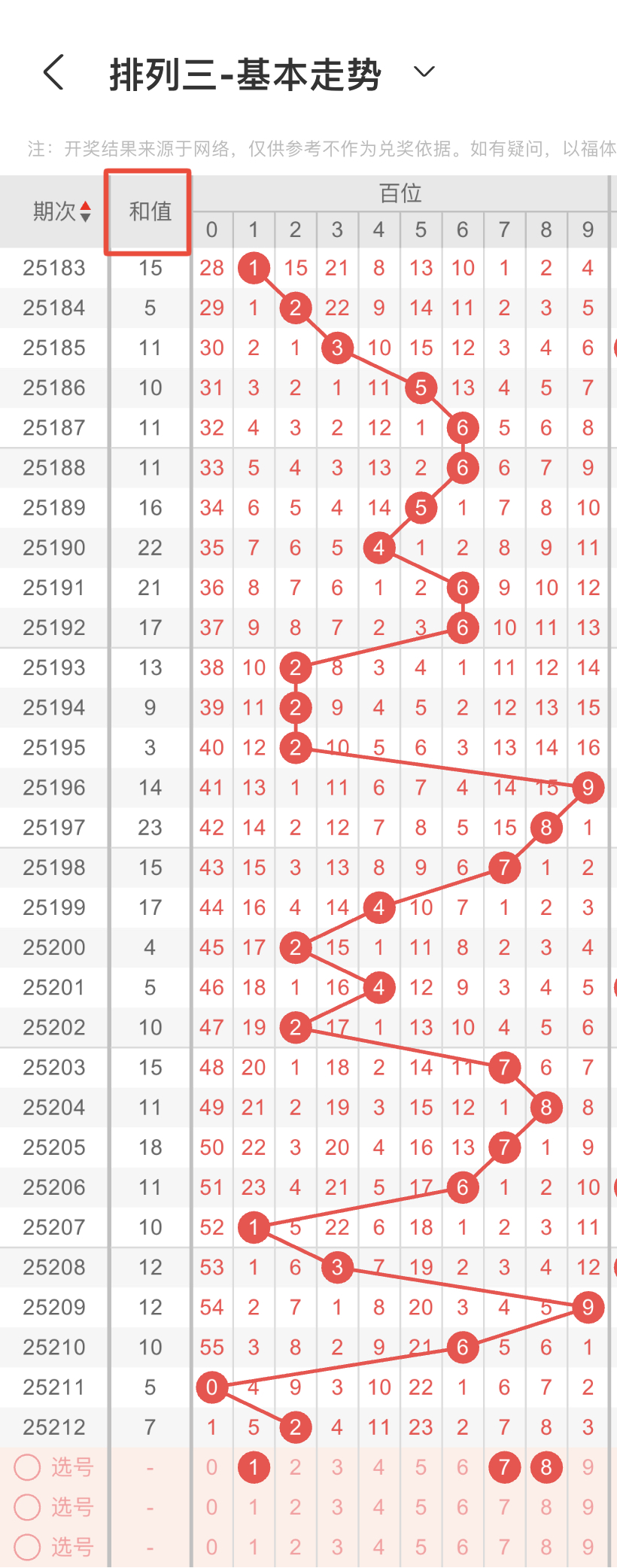
Task: Deselect highlighted number 7 in the 选号 row
Action: 504,1467
